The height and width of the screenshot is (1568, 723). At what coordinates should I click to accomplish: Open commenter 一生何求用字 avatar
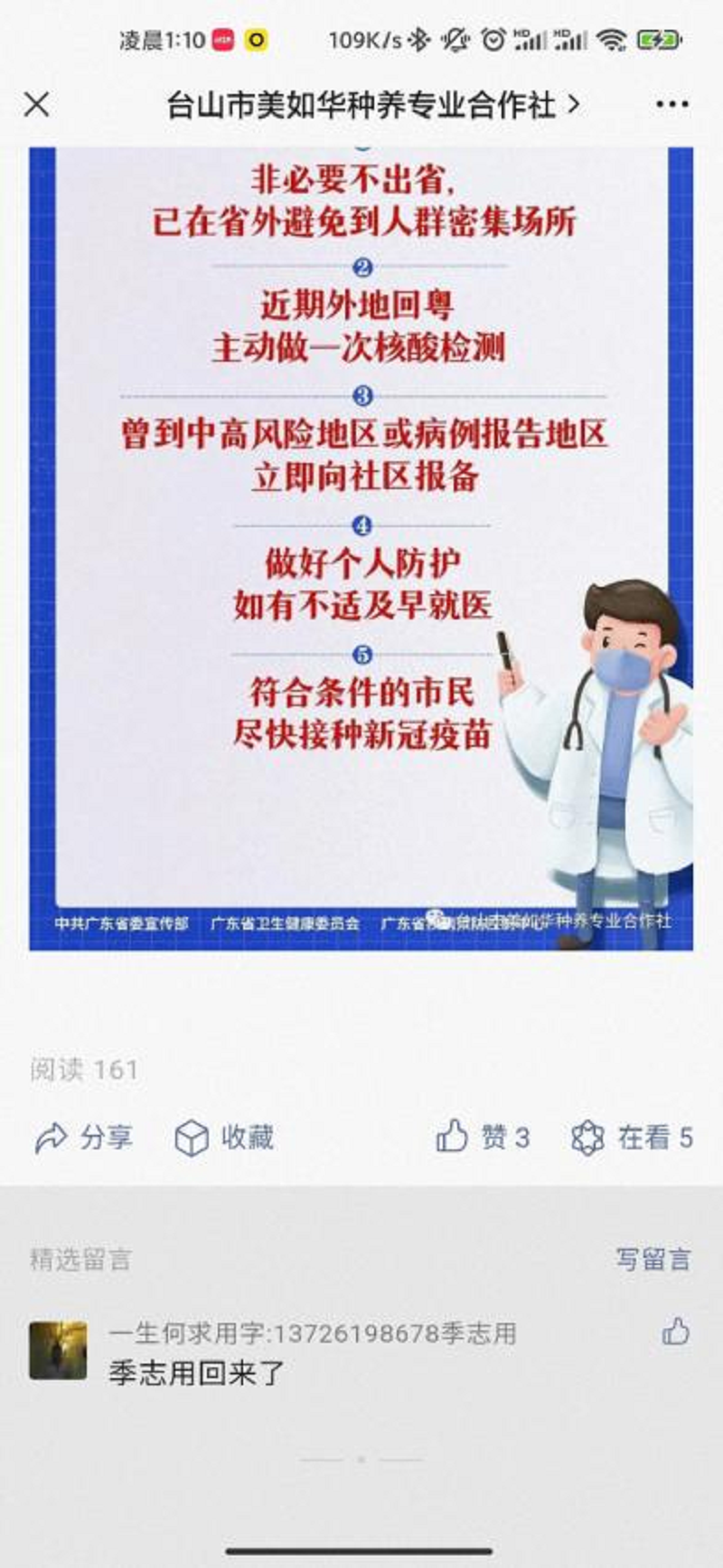[x=58, y=1350]
